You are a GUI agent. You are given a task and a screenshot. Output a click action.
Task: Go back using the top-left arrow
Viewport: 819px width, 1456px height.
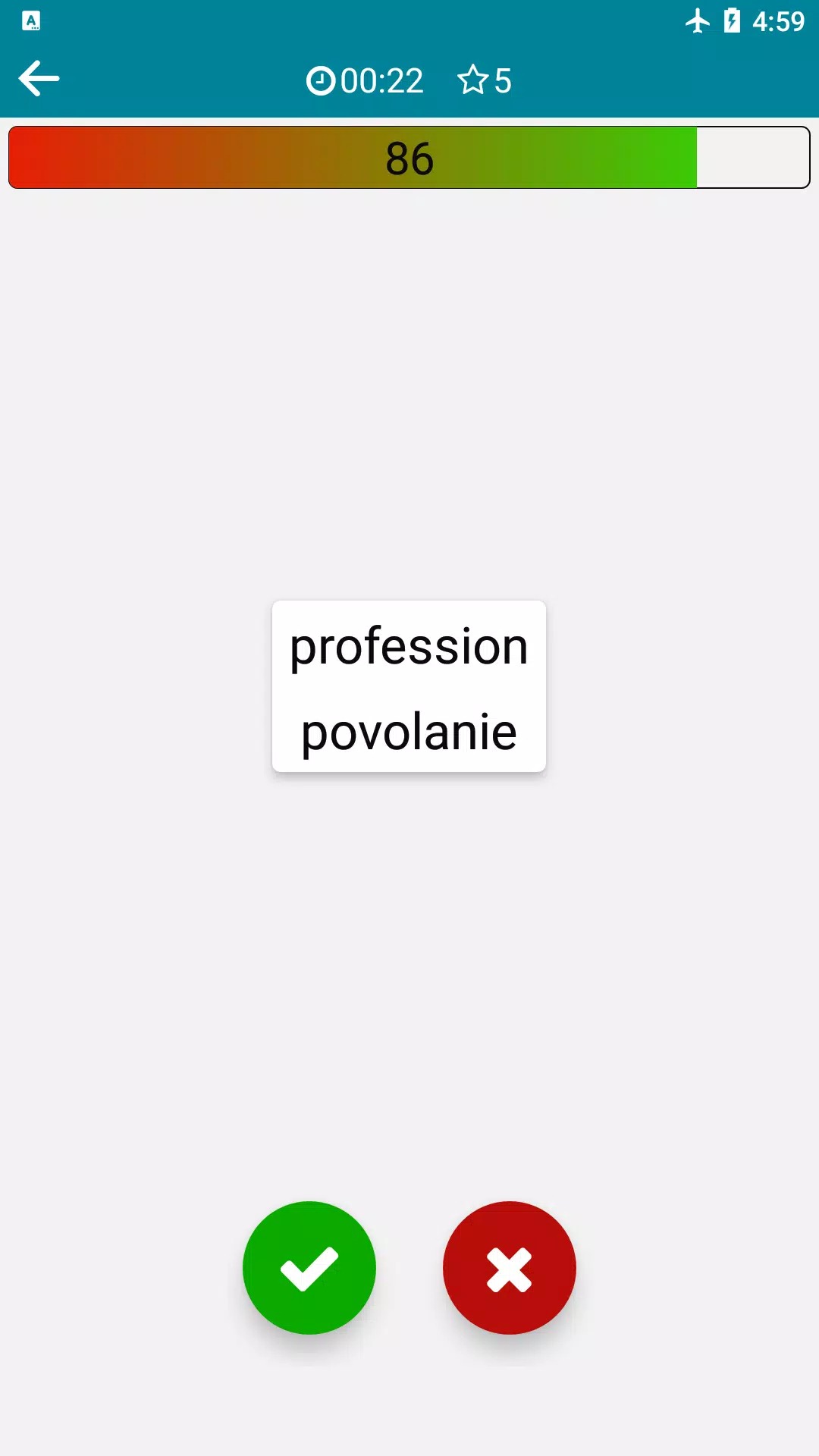tap(39, 79)
